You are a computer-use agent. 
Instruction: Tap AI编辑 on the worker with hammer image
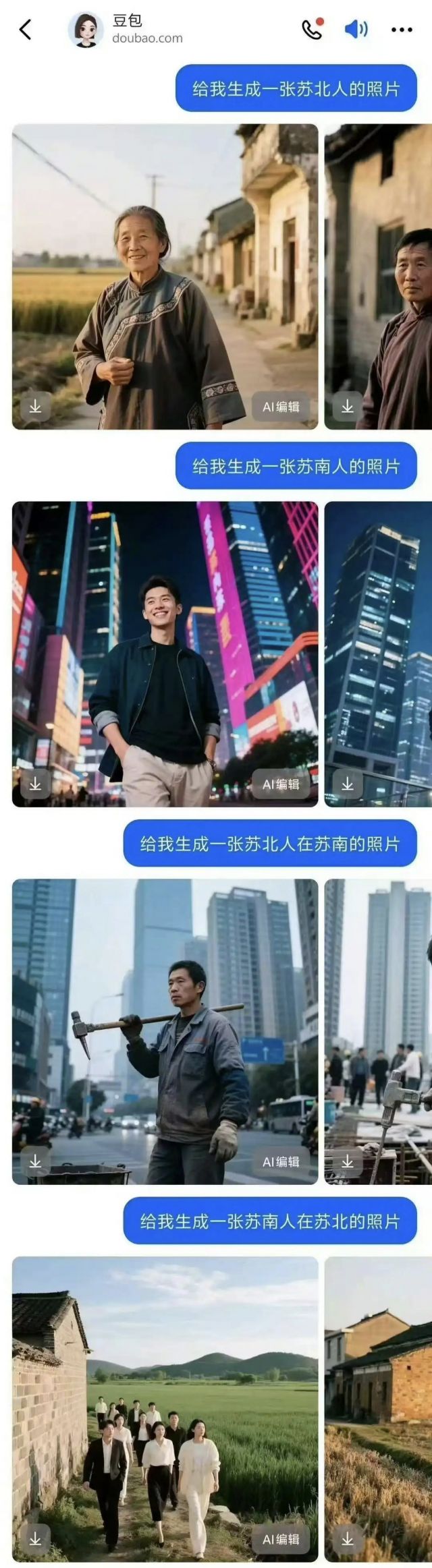pos(281,1162)
